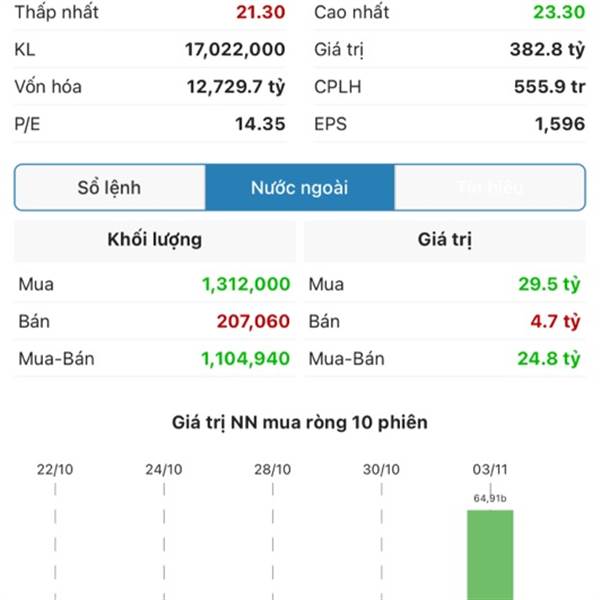Open the faded Tín hiệu tab
This screenshot has width=600, height=600.
(489, 187)
